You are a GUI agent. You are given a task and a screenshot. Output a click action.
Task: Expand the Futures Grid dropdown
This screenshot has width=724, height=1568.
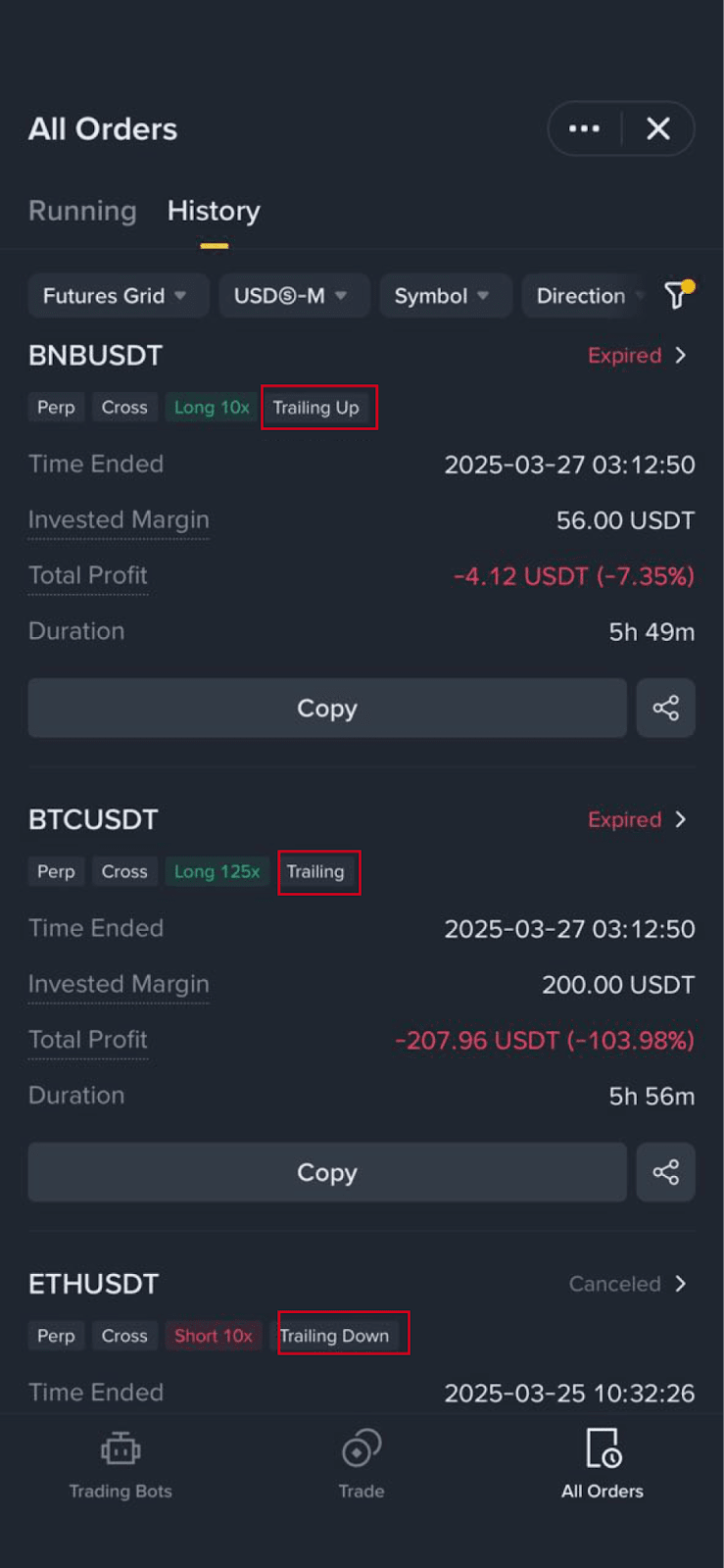point(115,296)
